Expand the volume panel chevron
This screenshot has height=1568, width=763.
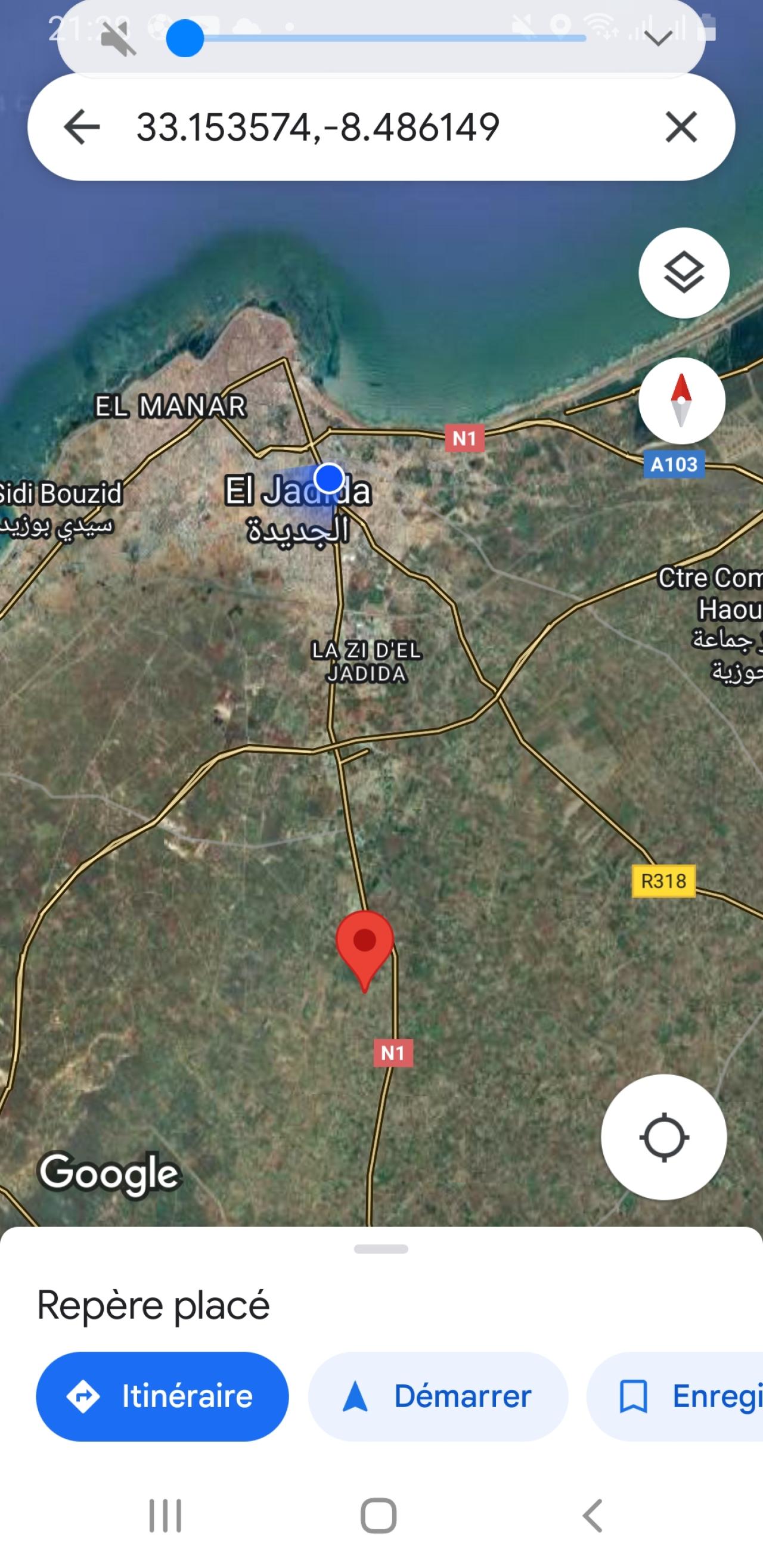657,38
